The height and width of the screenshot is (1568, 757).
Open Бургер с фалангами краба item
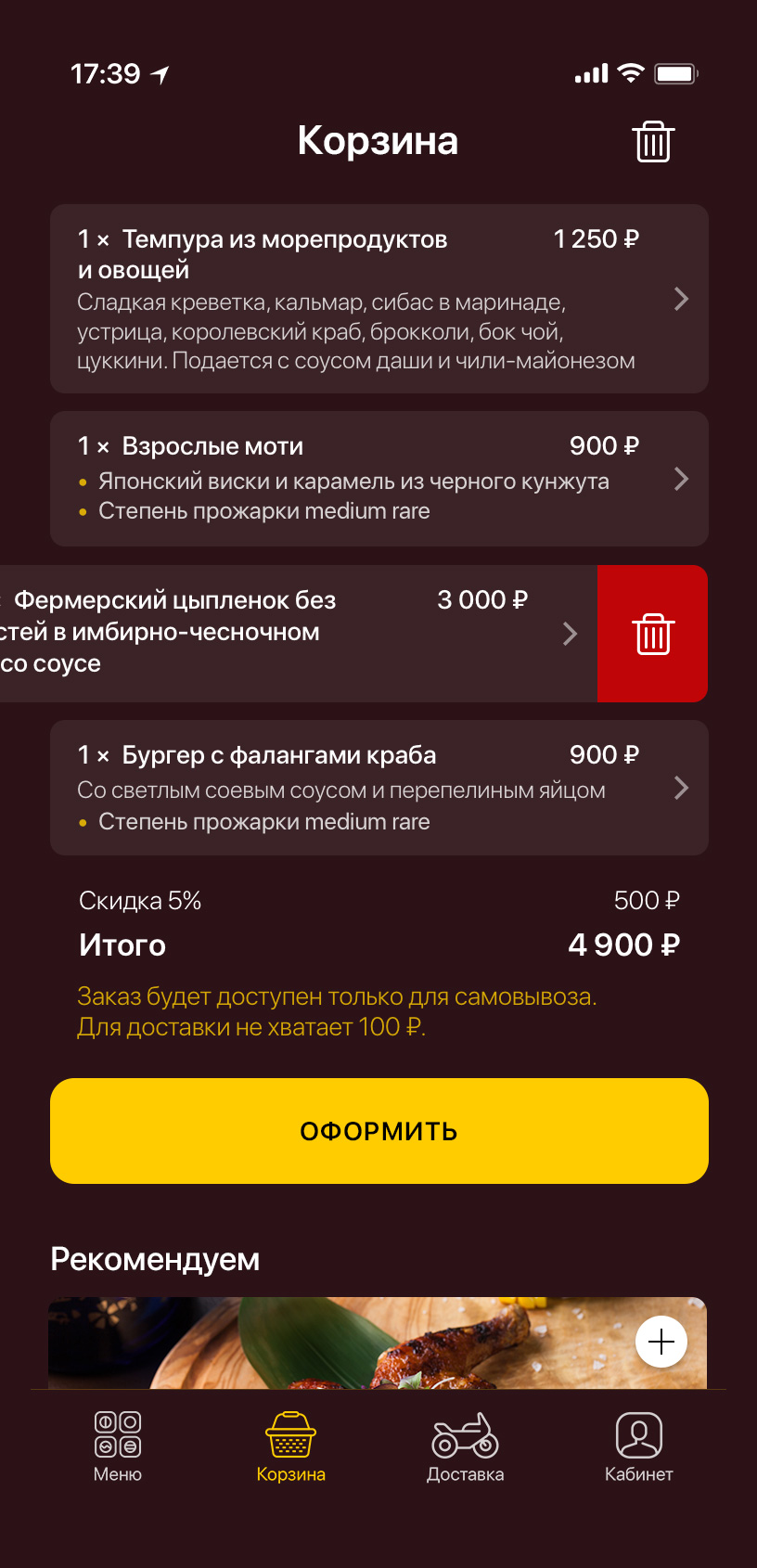[x=378, y=788]
